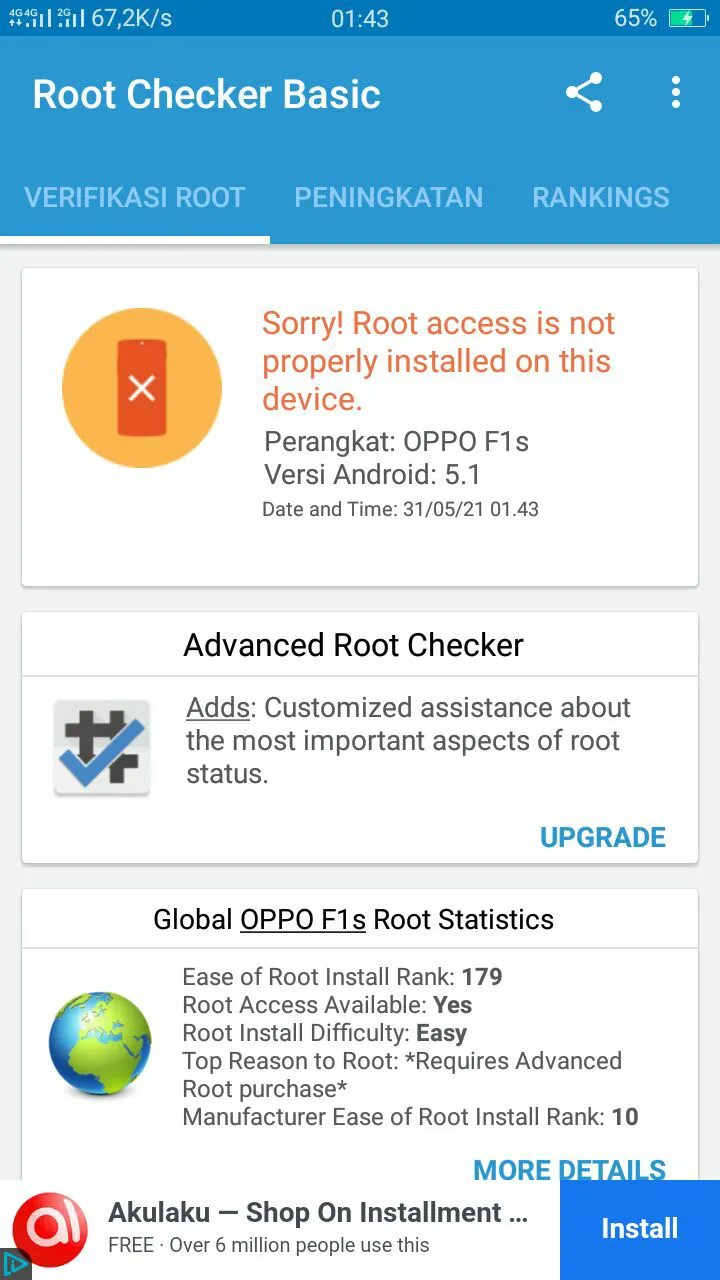Open the ad info icon

pyautogui.click(x=14, y=1265)
